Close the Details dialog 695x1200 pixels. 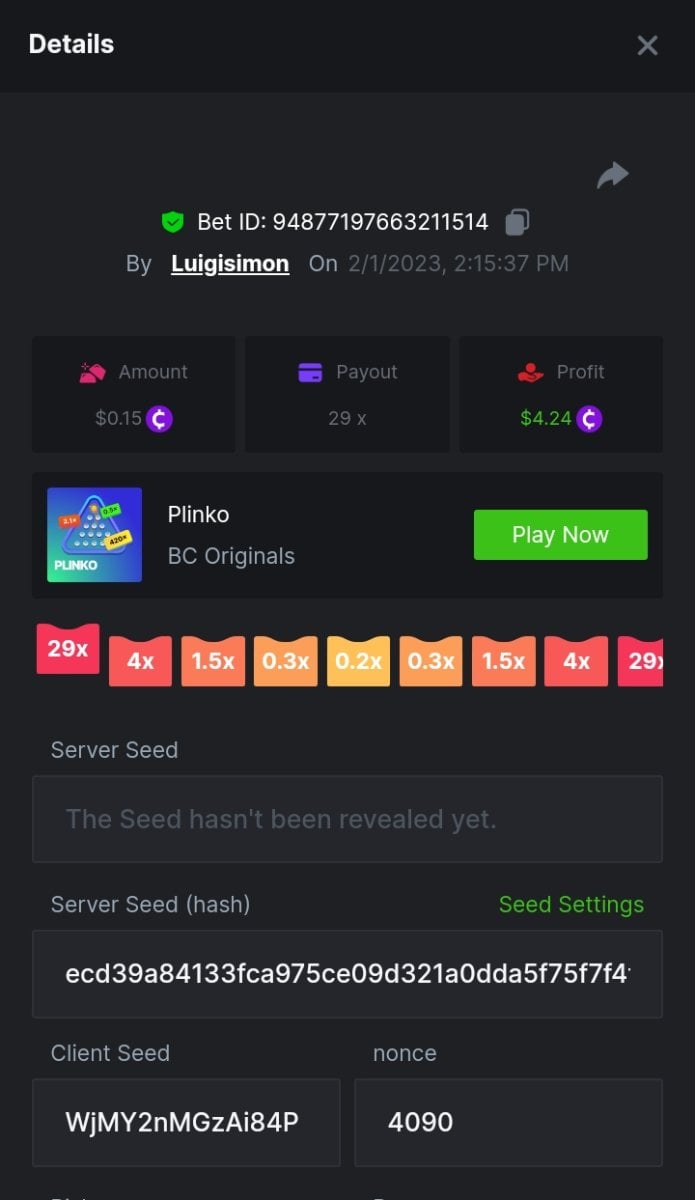(647, 45)
